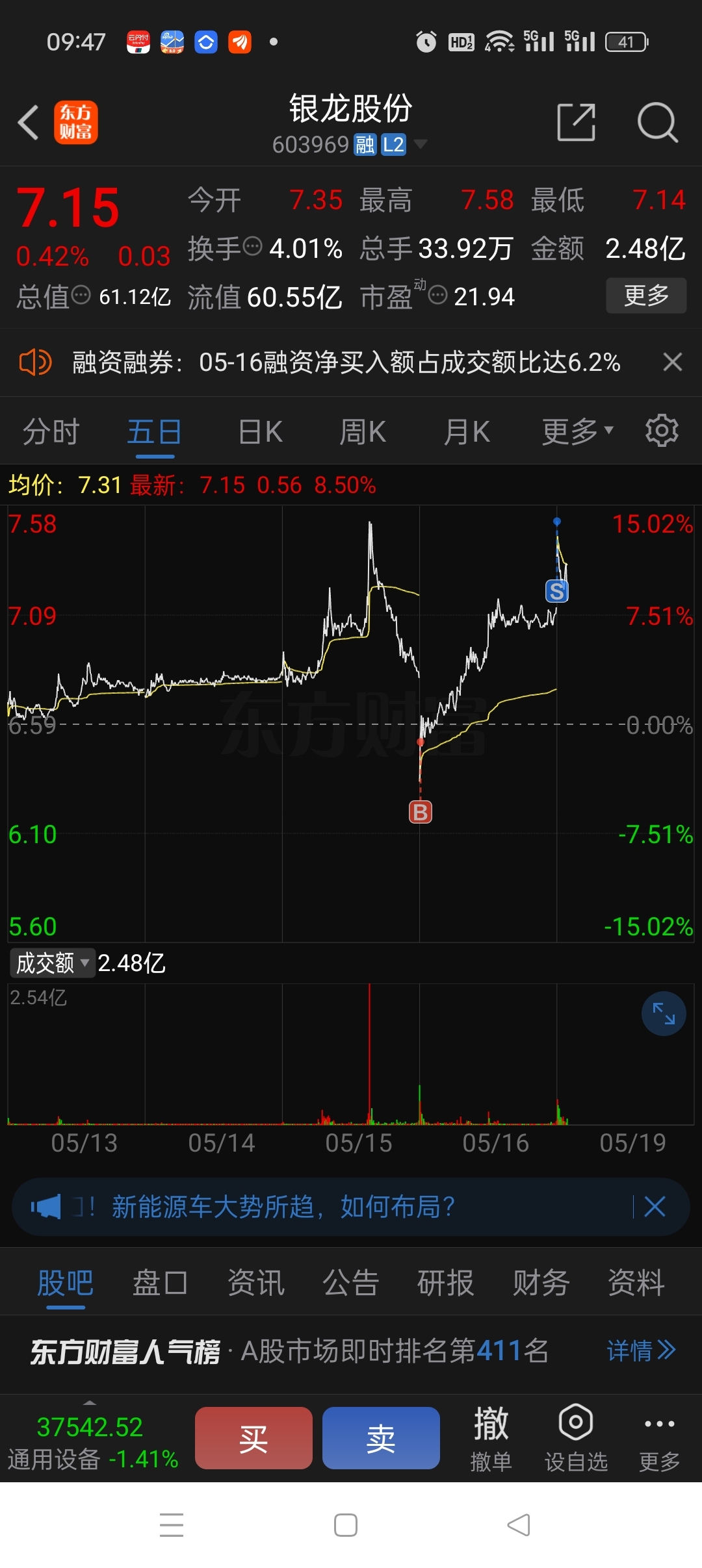
Task: Tap 更多 button beside market stats
Action: pyautogui.click(x=646, y=296)
